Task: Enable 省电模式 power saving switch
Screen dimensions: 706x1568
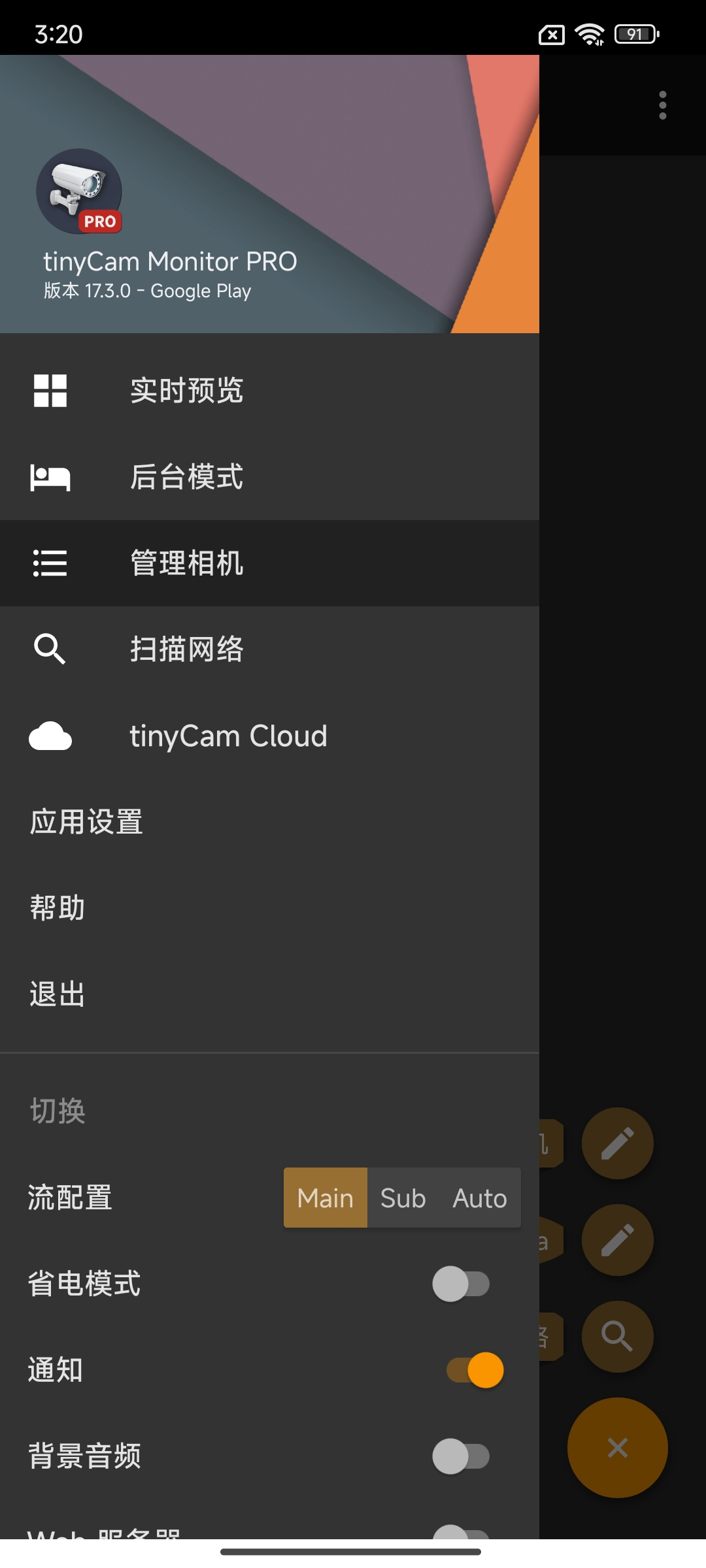Action: click(x=461, y=1284)
